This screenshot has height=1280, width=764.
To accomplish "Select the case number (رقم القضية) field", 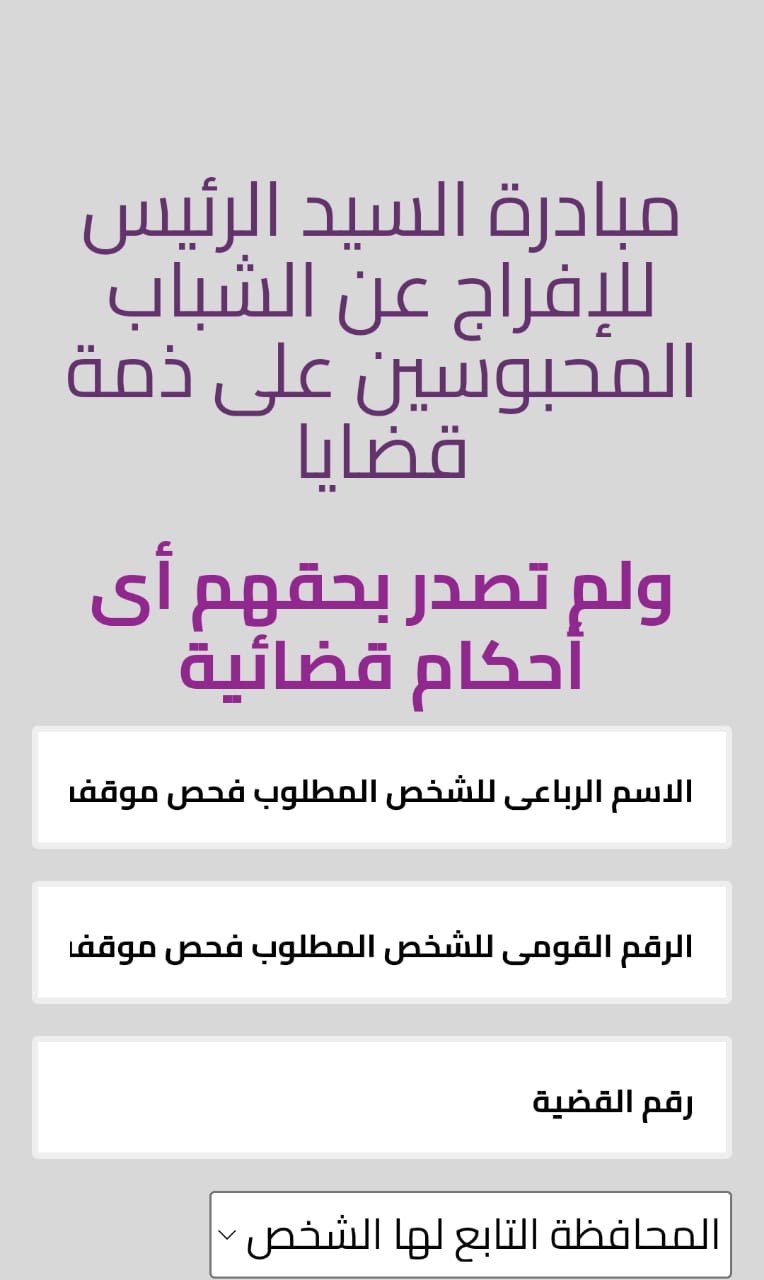I will pyautogui.click(x=382, y=1098).
